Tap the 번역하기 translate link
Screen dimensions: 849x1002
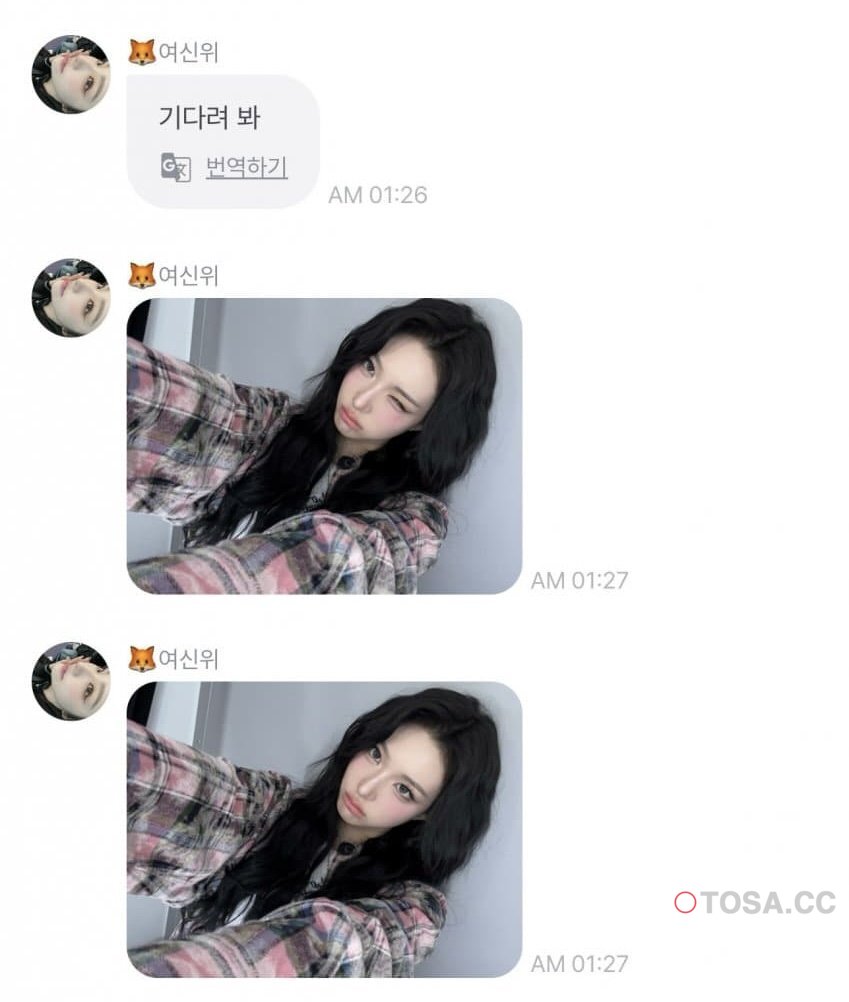pos(246,167)
